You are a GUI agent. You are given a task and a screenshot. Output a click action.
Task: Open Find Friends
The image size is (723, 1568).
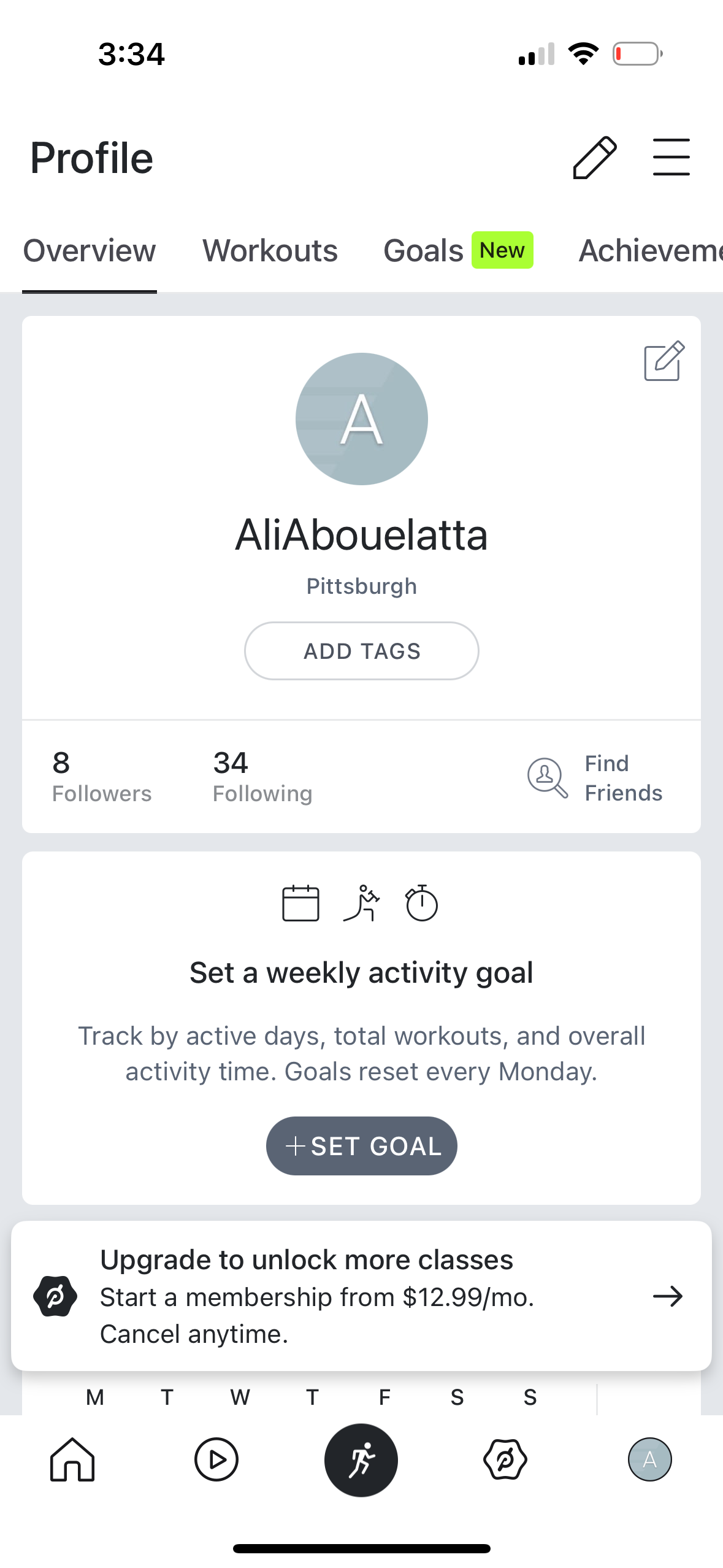point(595,778)
